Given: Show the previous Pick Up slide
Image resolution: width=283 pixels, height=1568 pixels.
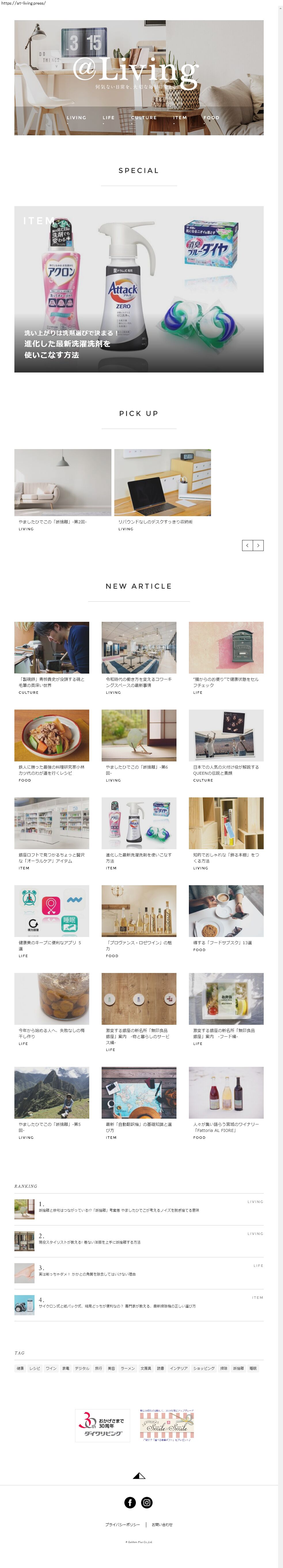Looking at the screenshot, I should 247,546.
